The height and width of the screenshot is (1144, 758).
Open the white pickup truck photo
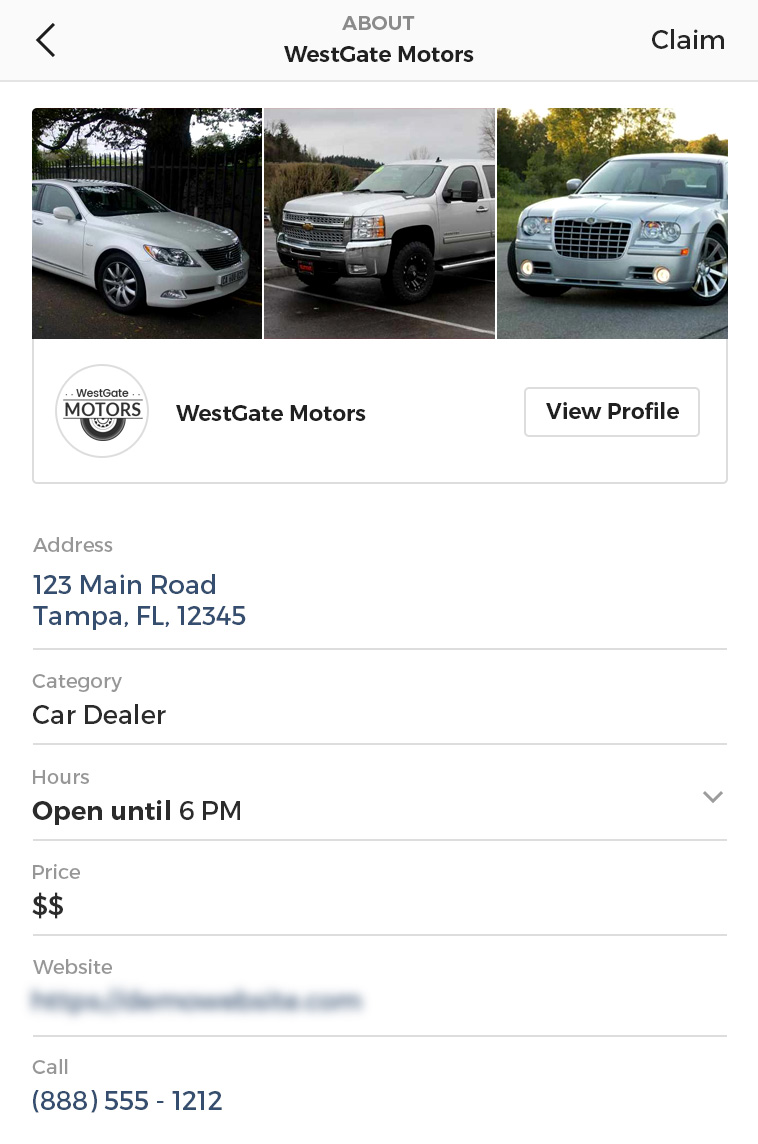(379, 223)
